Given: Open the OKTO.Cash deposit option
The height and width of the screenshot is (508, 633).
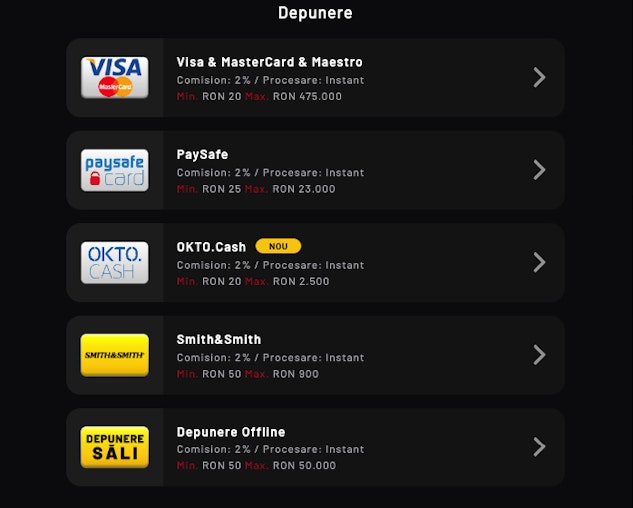Looking at the screenshot, I should [x=315, y=263].
